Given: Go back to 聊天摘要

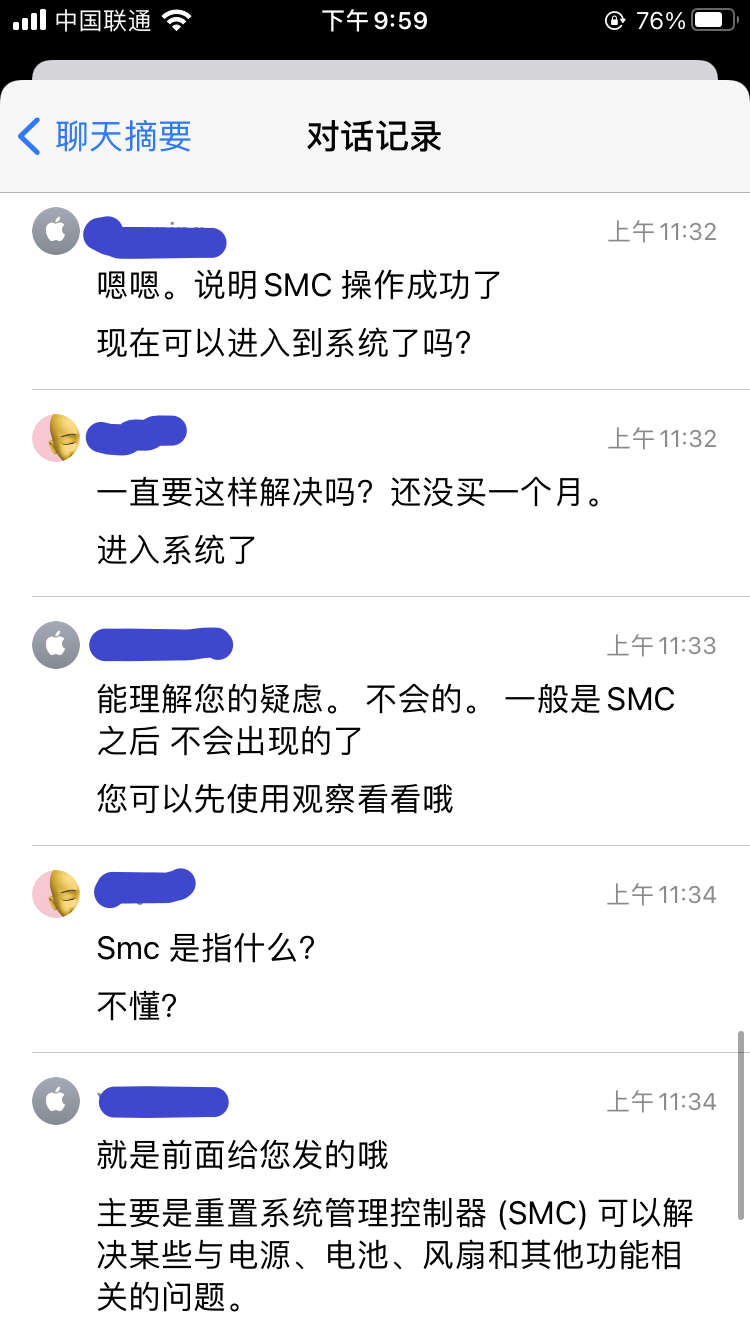Looking at the screenshot, I should 106,137.
